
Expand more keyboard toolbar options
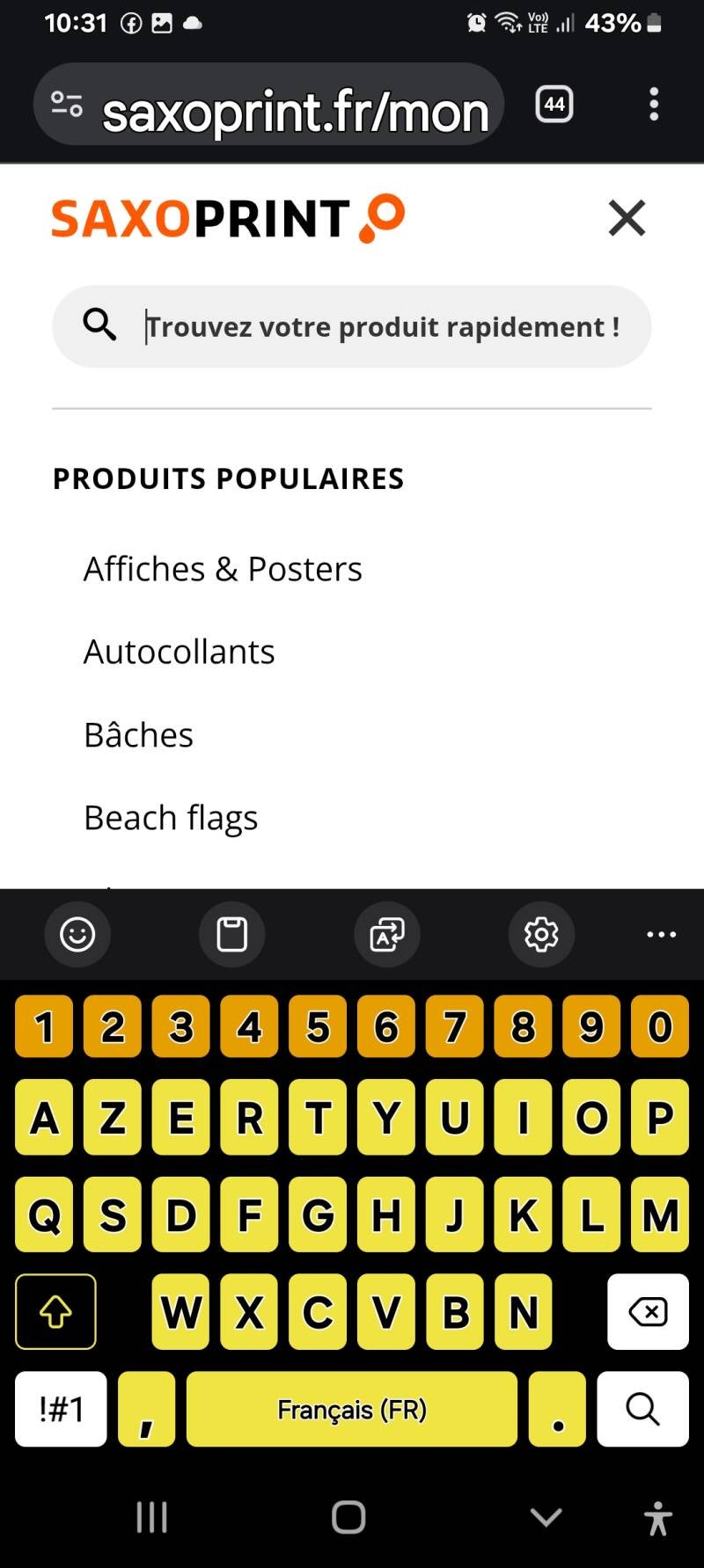point(661,934)
